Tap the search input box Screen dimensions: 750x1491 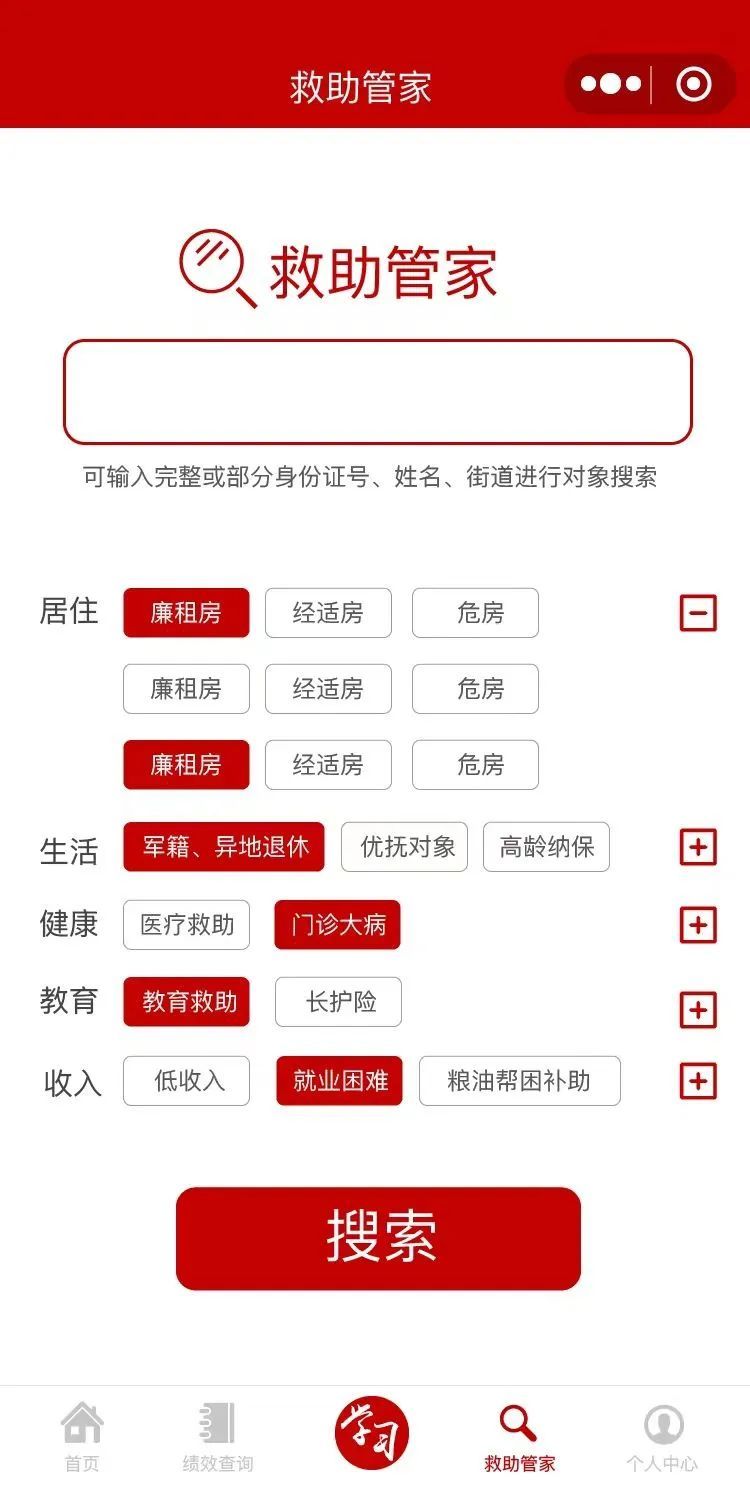pyautogui.click(x=377, y=392)
